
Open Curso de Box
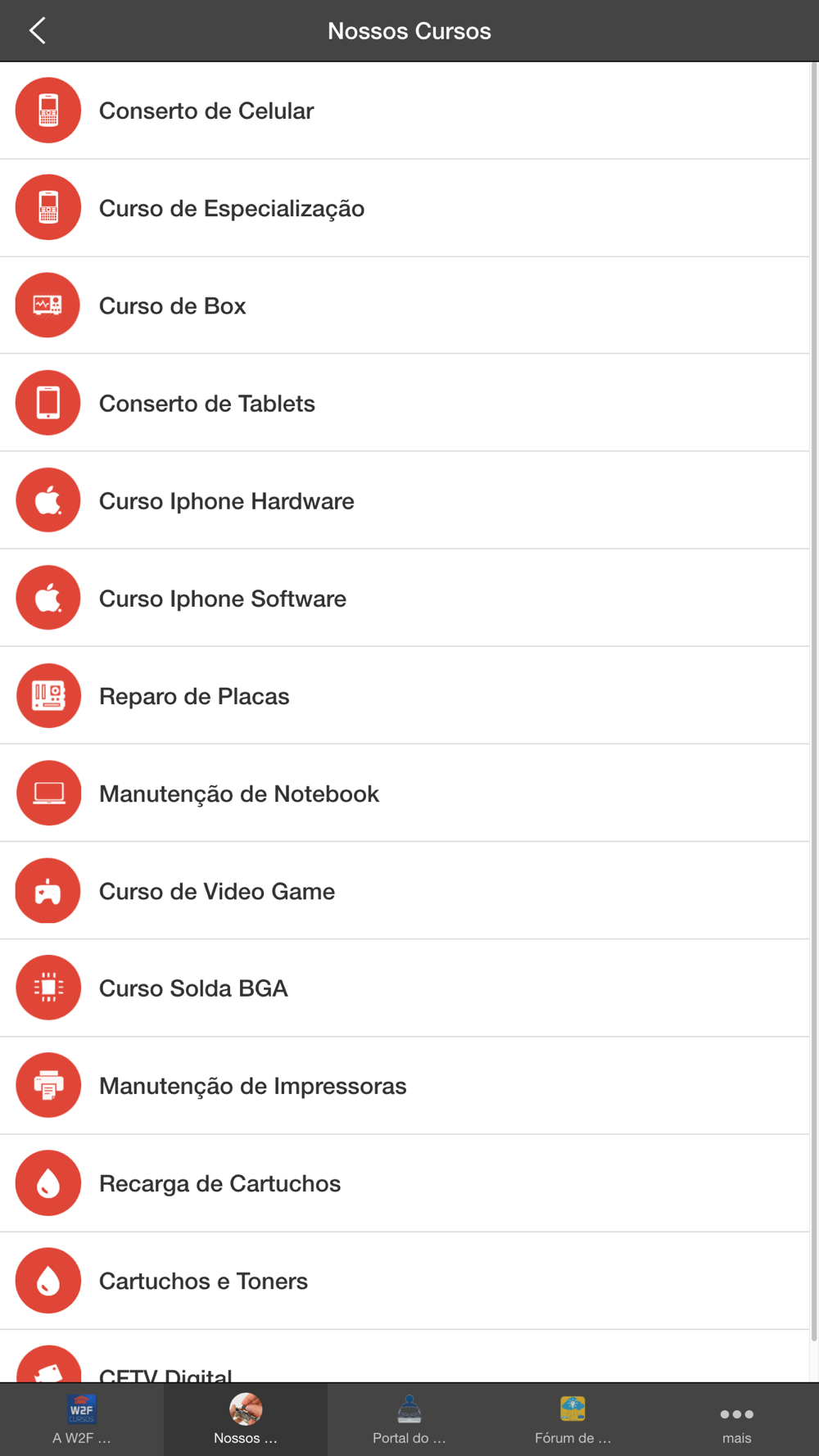click(x=405, y=305)
